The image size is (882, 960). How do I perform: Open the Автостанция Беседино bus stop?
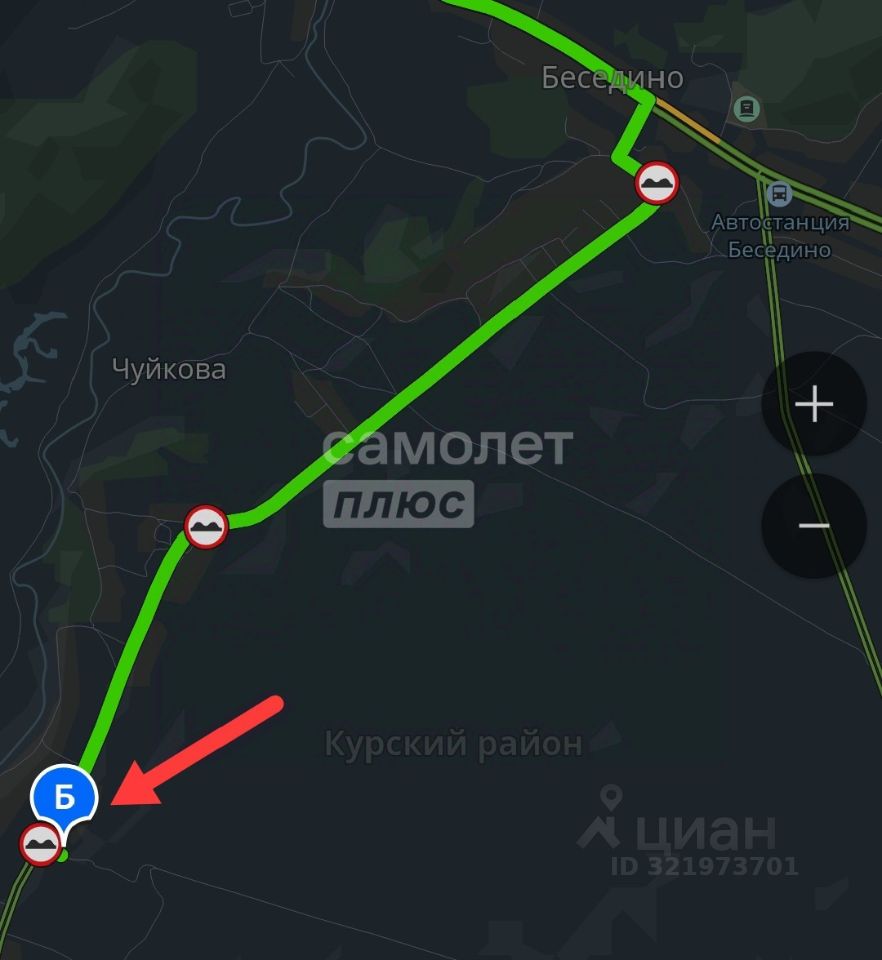[779, 192]
